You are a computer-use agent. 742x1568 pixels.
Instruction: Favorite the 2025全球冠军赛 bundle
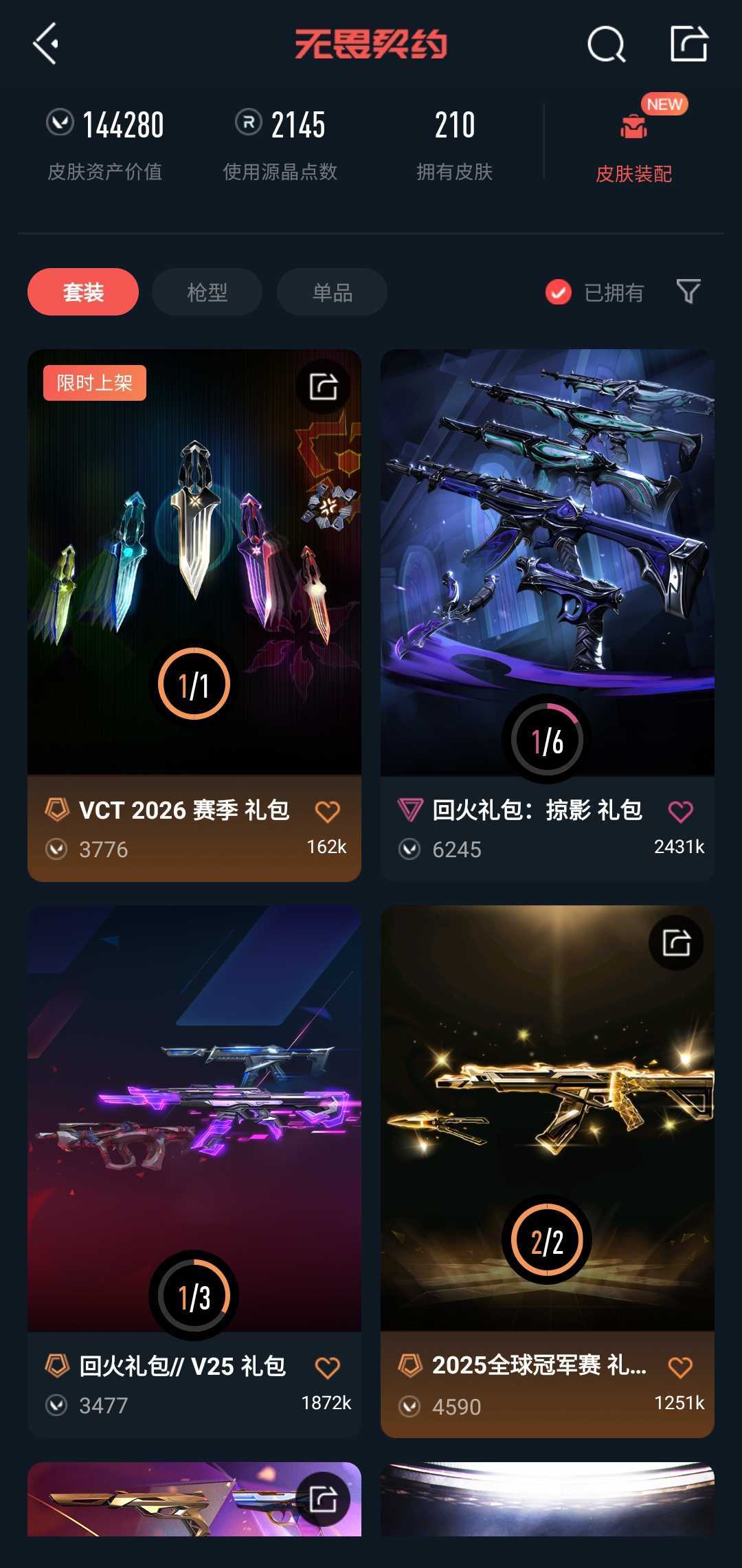(680, 1367)
